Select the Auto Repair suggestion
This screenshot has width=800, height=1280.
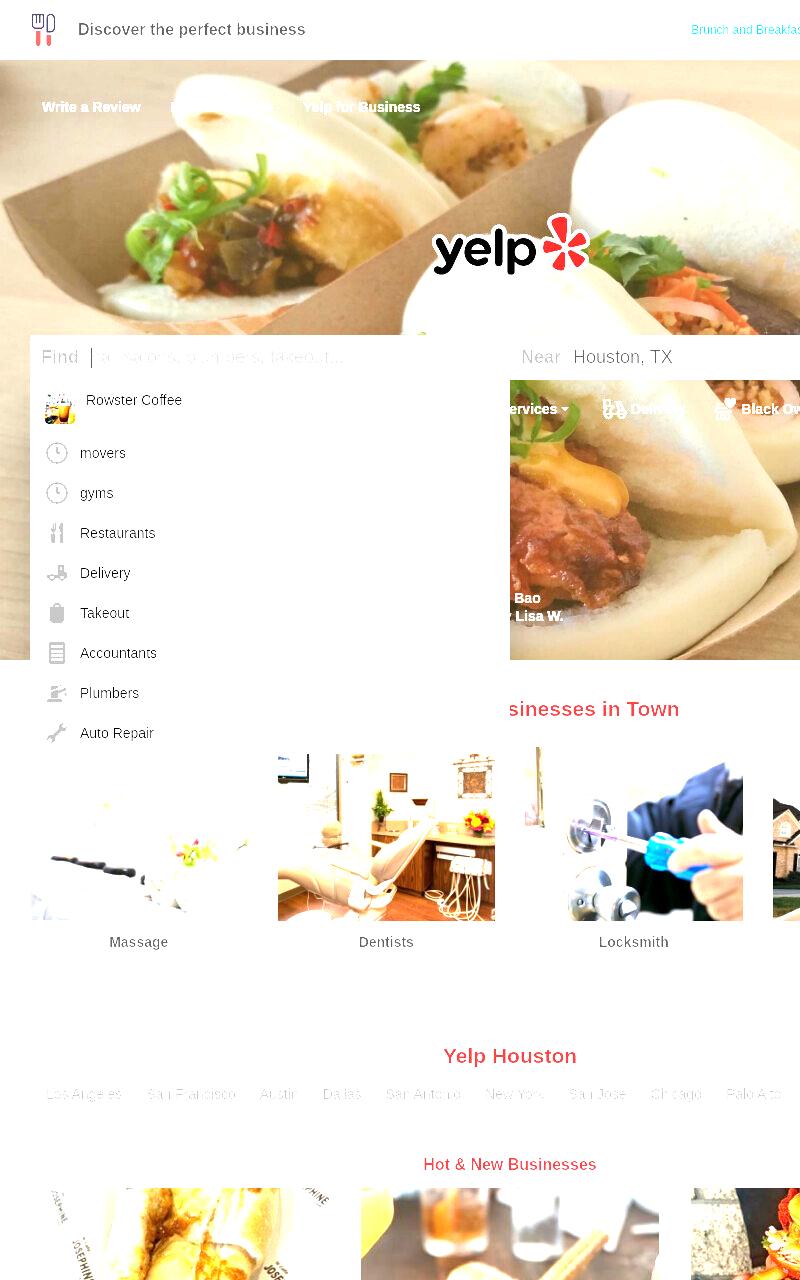(x=270, y=733)
